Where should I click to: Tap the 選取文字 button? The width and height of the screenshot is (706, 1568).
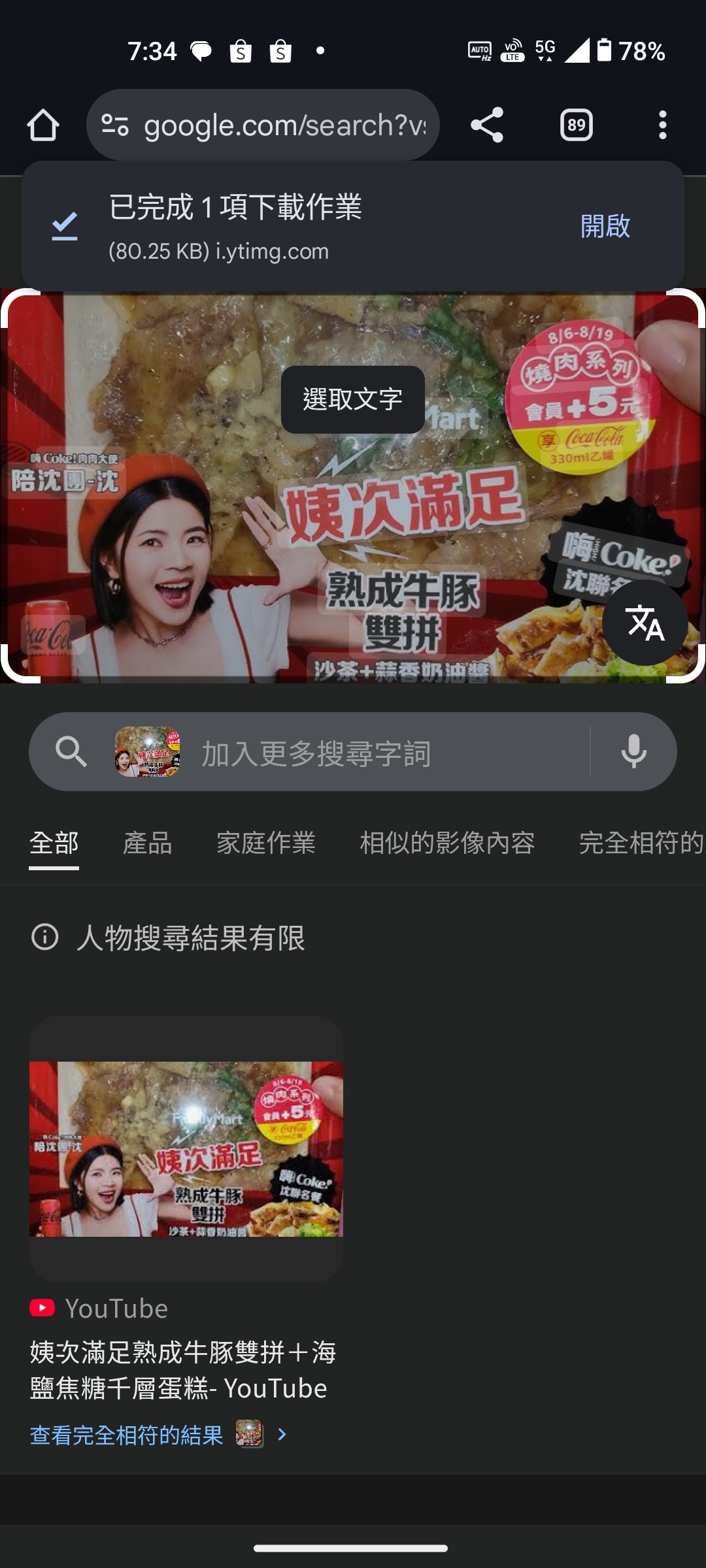(353, 399)
